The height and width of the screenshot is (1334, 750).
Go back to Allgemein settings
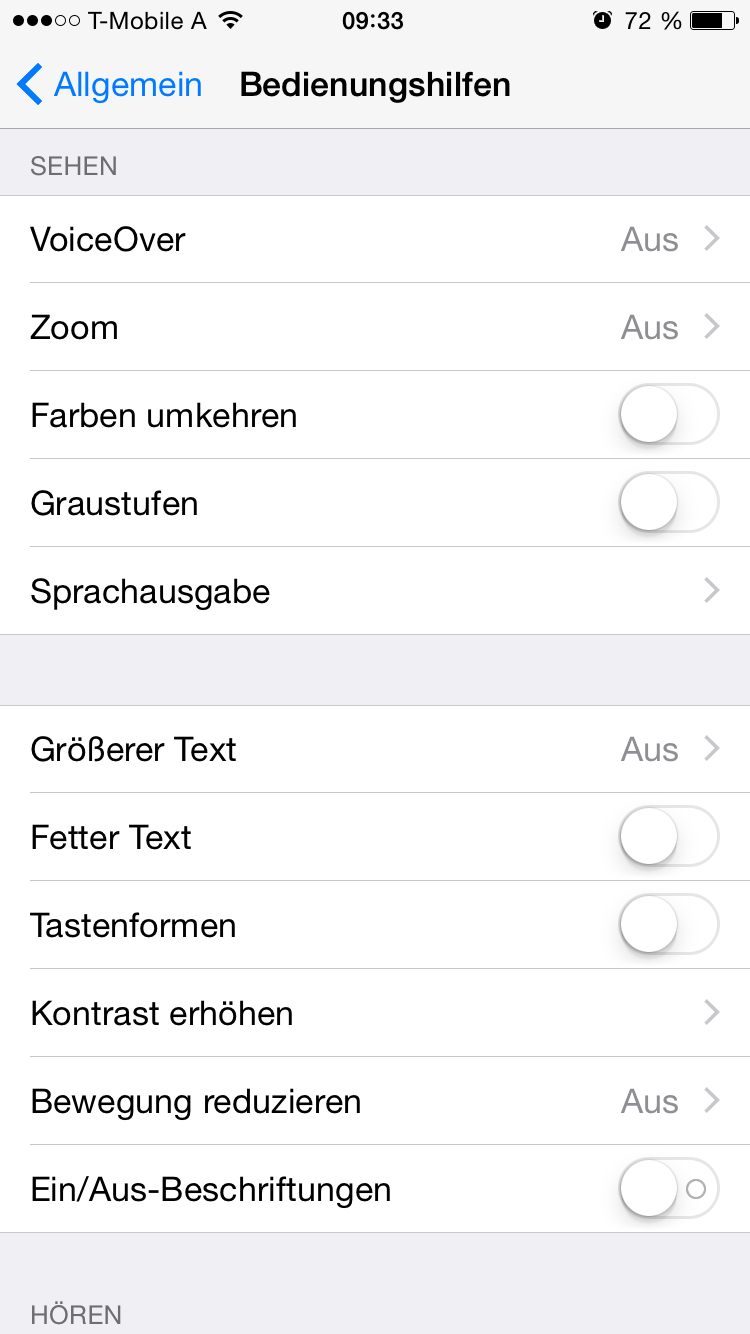click(x=110, y=85)
